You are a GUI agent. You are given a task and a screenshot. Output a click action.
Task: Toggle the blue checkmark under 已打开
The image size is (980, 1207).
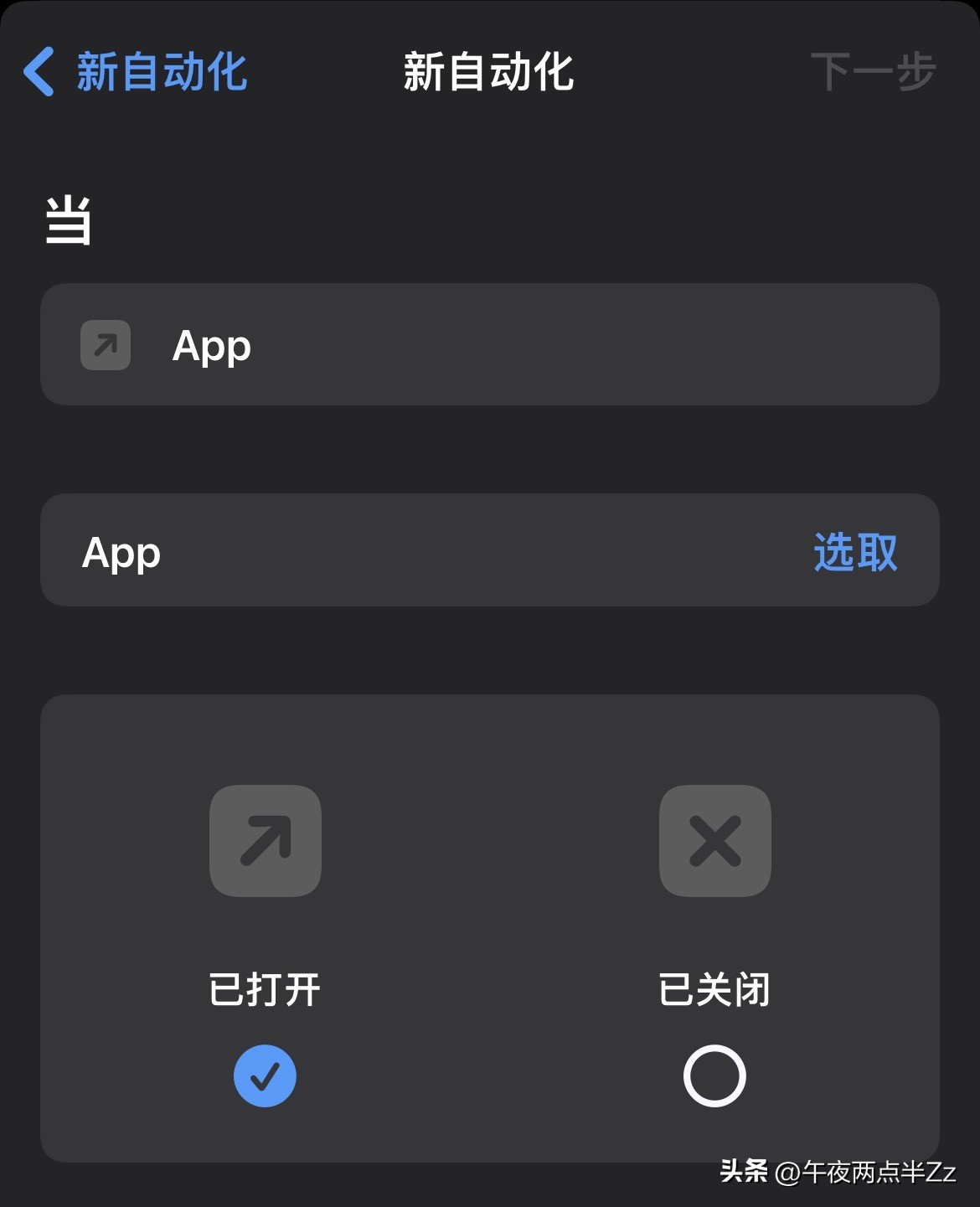point(265,1076)
